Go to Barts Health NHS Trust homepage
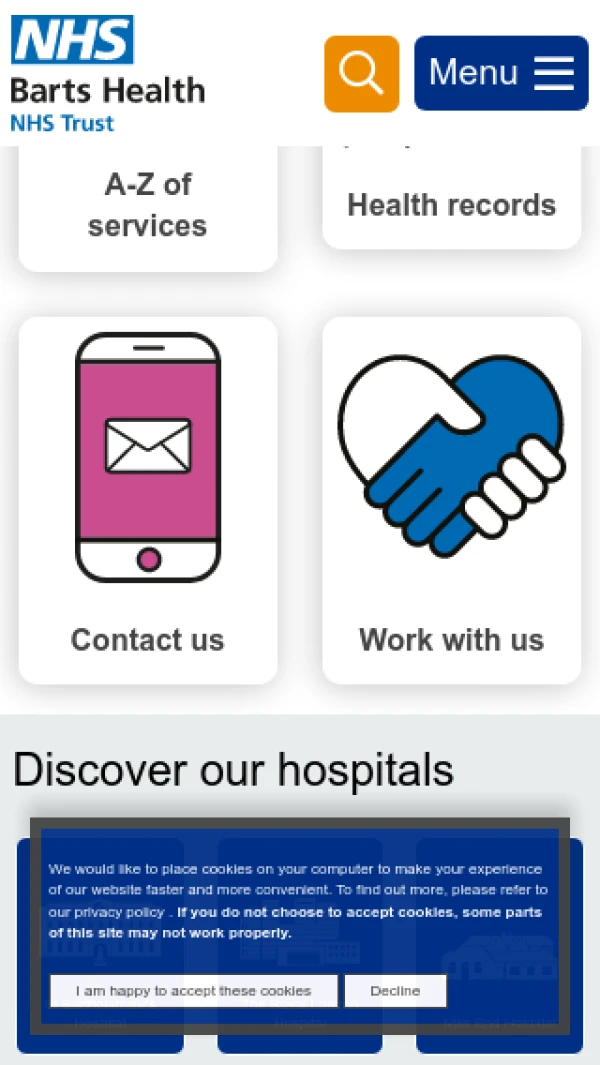600x1065 pixels. [107, 74]
